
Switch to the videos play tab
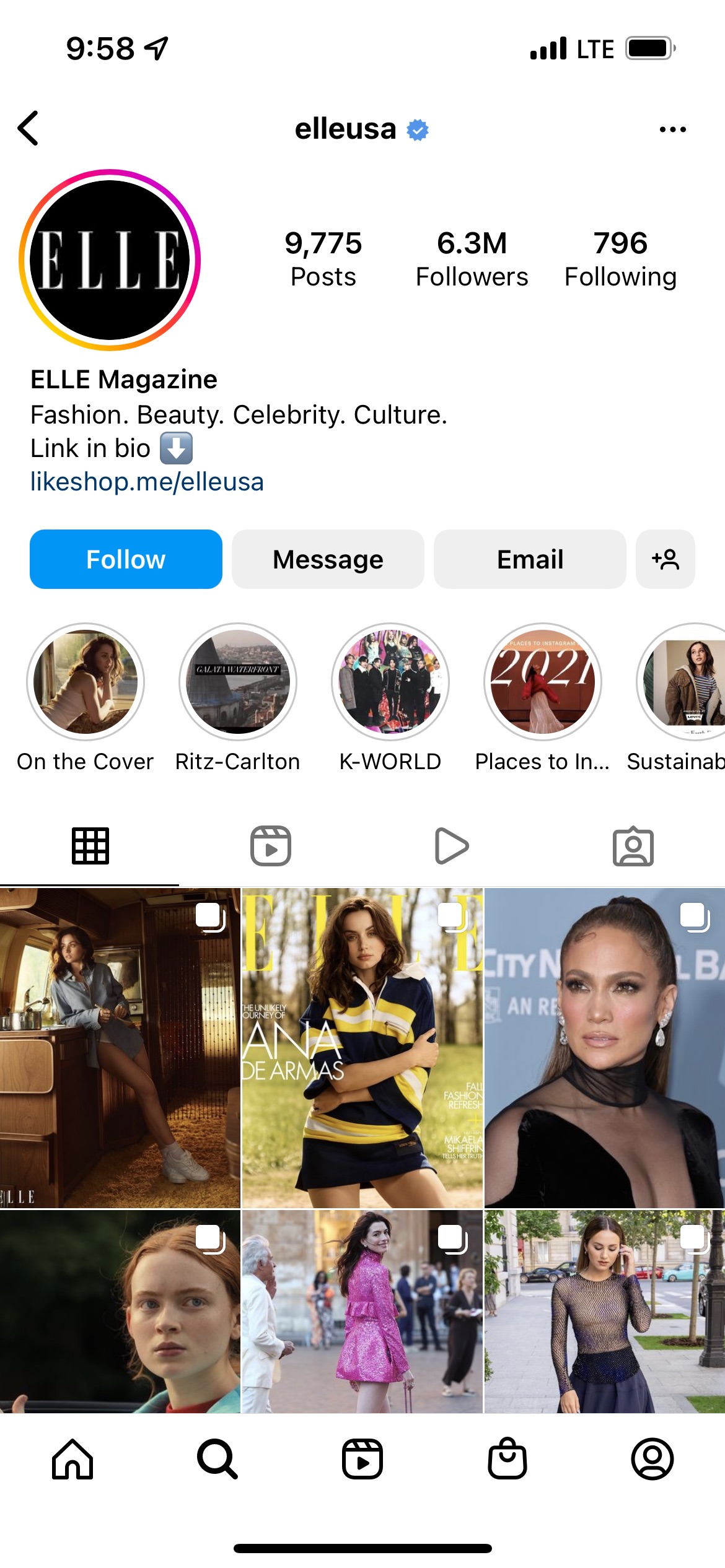point(452,846)
